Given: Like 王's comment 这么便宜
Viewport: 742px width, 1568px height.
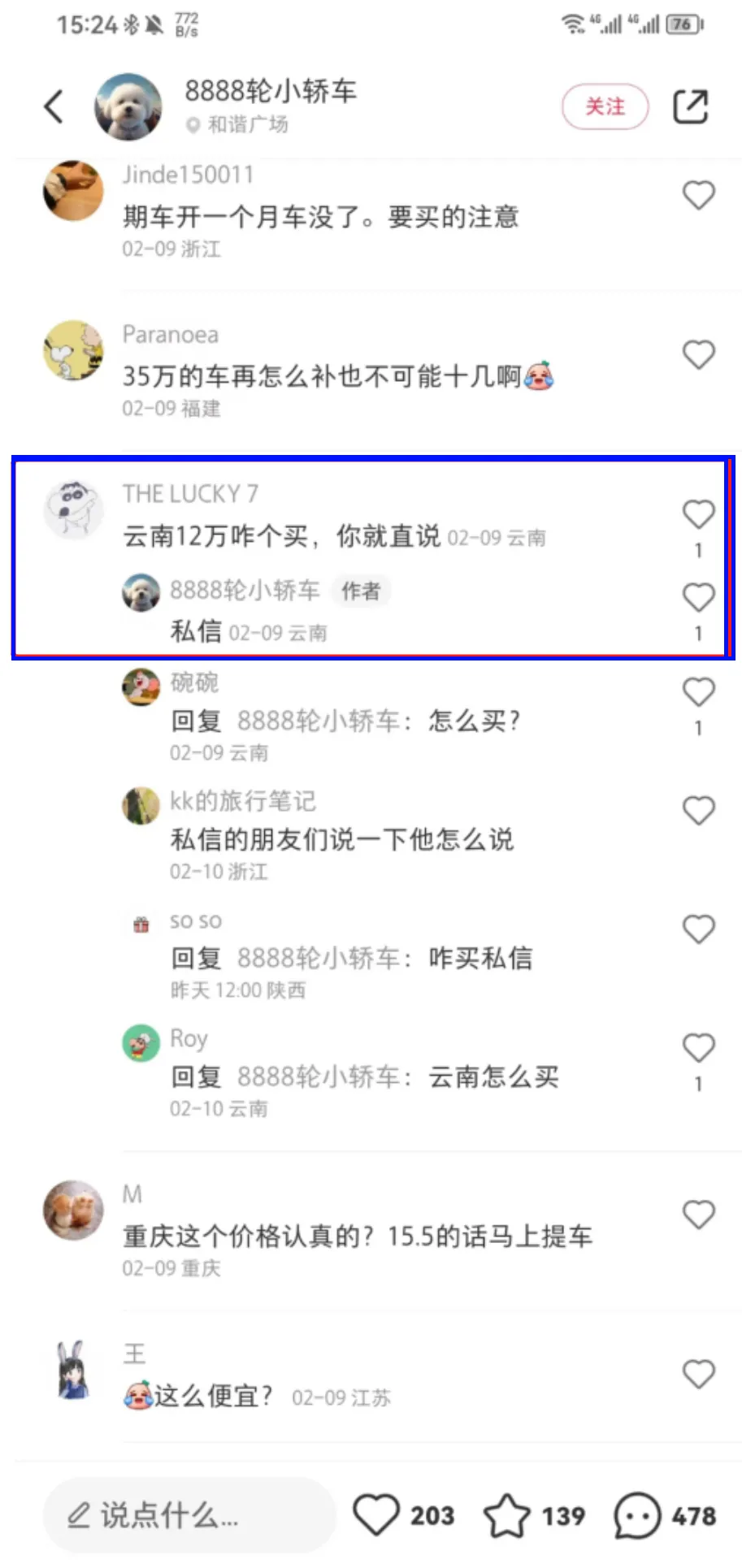Looking at the screenshot, I should pyautogui.click(x=698, y=1374).
